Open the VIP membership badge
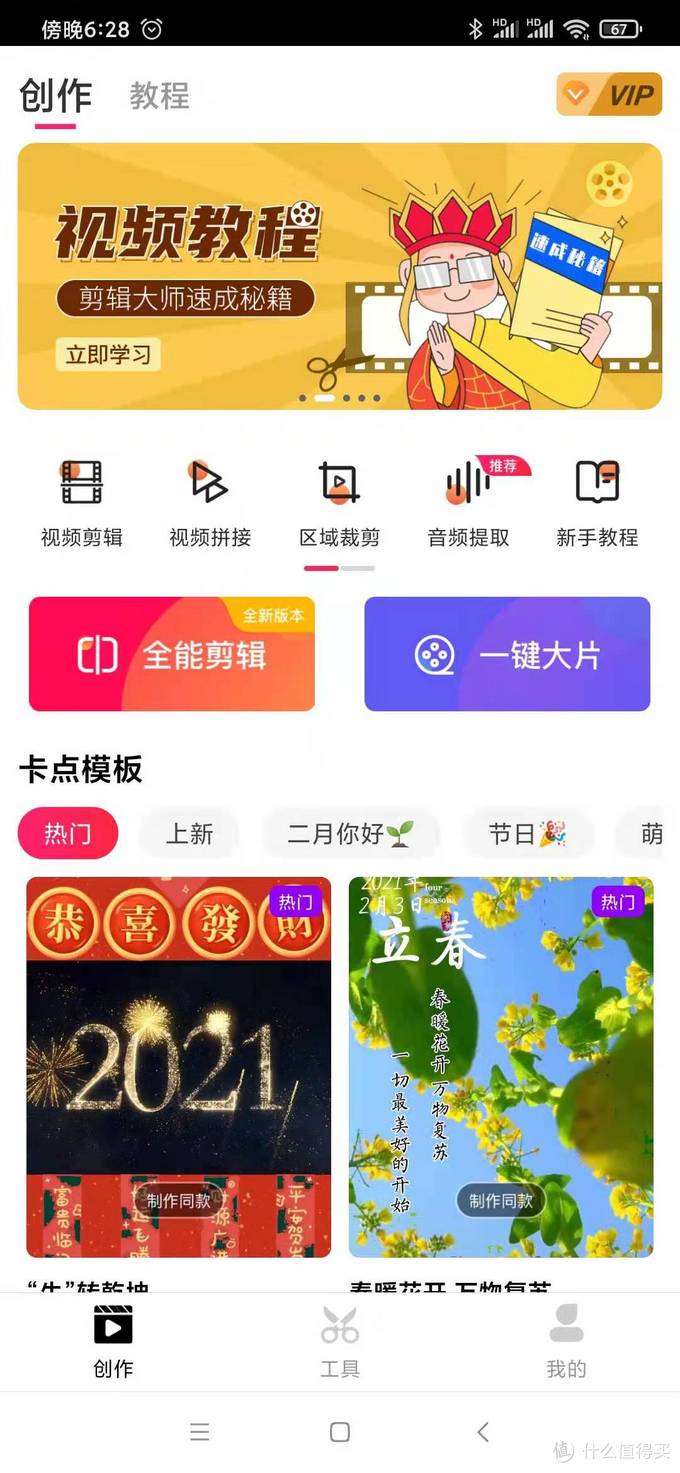The width and height of the screenshot is (680, 1473). click(609, 95)
